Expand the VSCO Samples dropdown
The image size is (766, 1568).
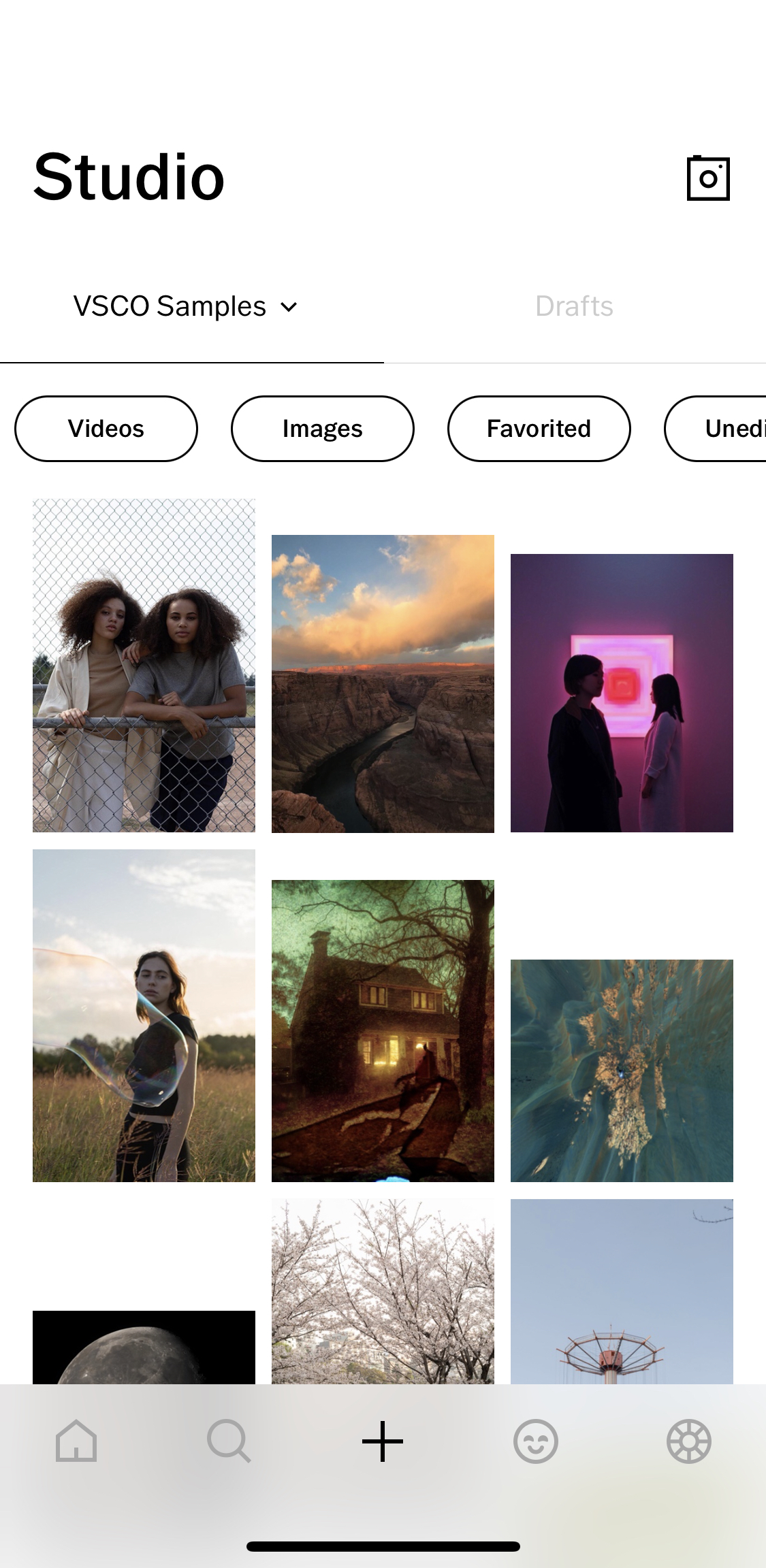coord(186,306)
